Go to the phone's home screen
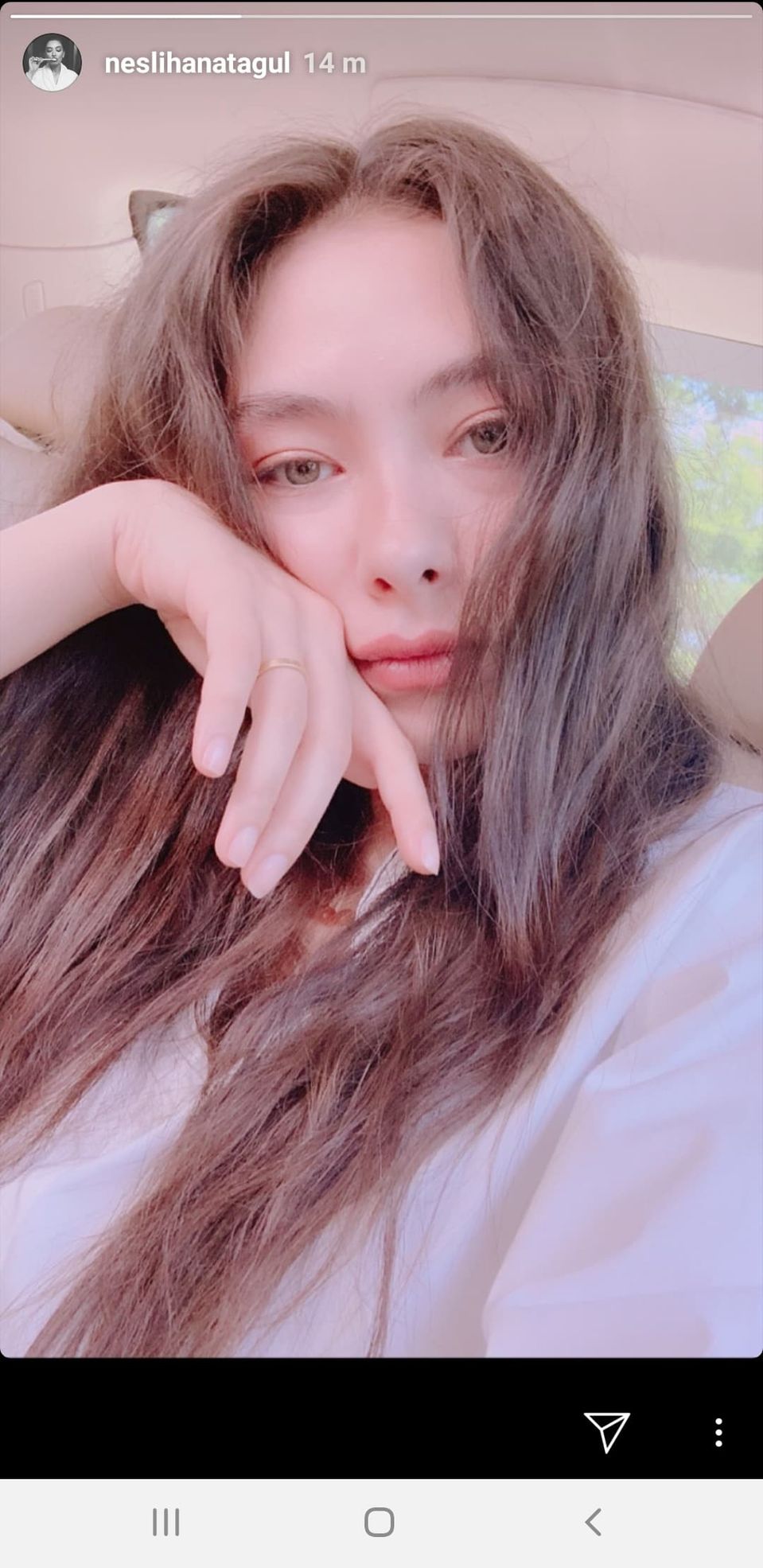Screen dimensions: 763x1568 click(x=380, y=1522)
